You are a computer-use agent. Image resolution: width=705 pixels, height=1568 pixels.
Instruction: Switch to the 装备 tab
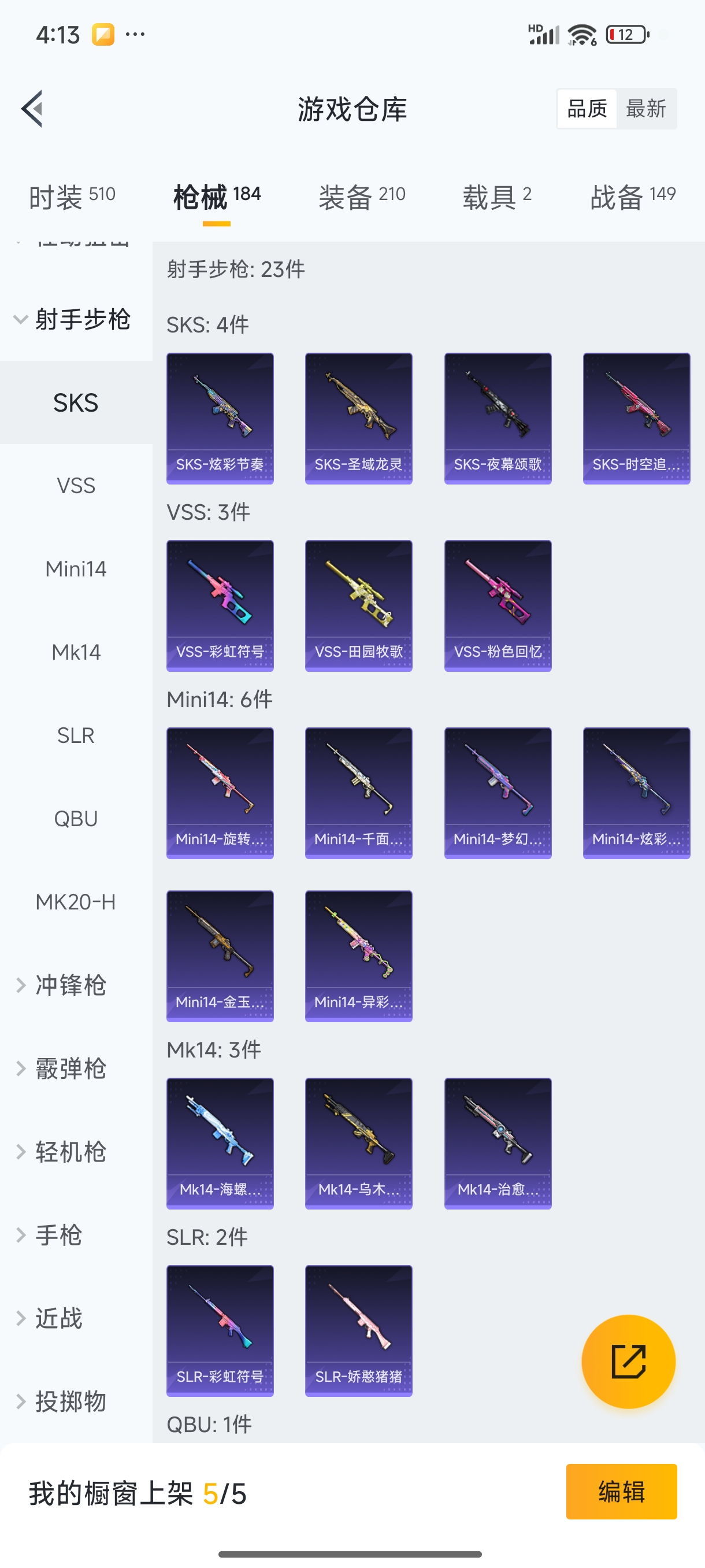pos(362,197)
